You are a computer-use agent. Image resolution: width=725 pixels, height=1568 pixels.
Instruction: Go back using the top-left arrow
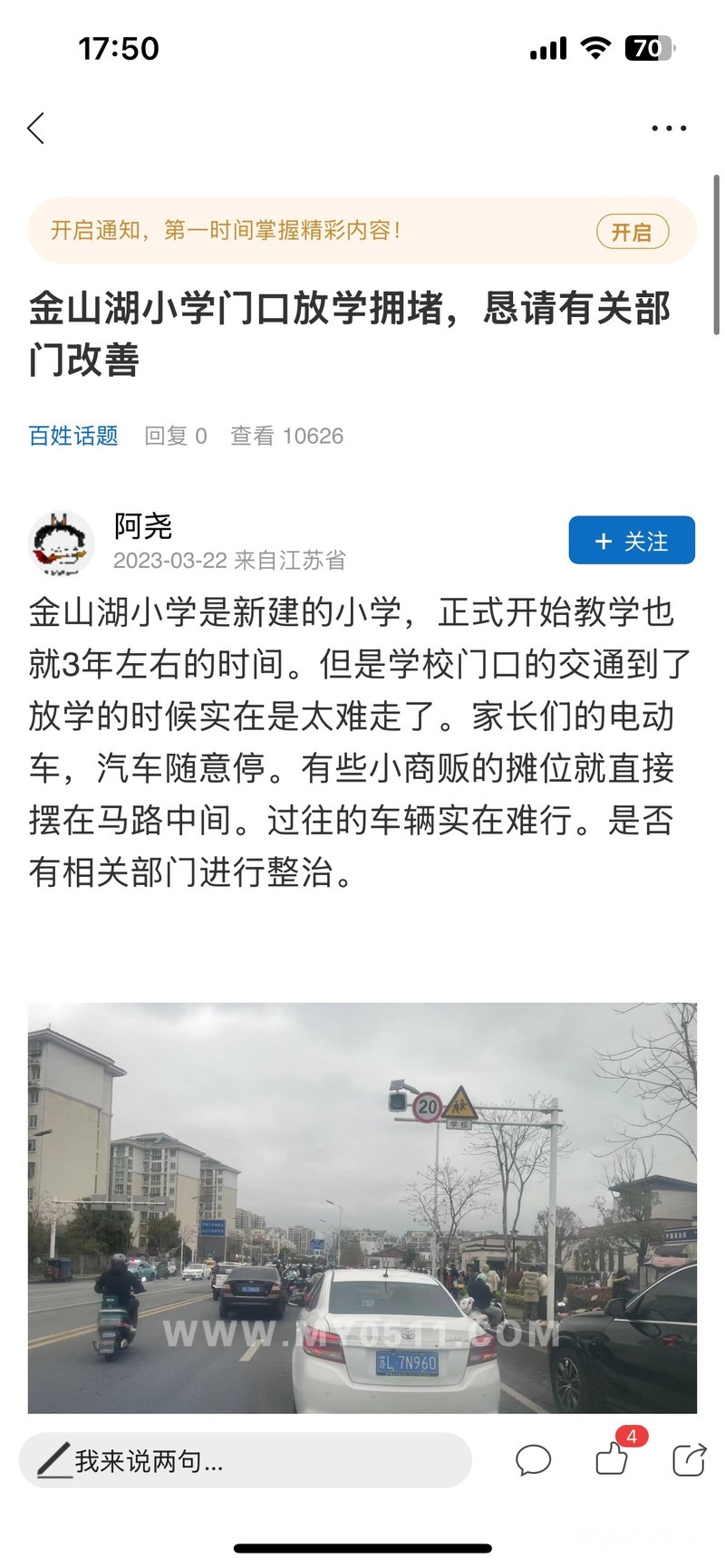click(36, 129)
